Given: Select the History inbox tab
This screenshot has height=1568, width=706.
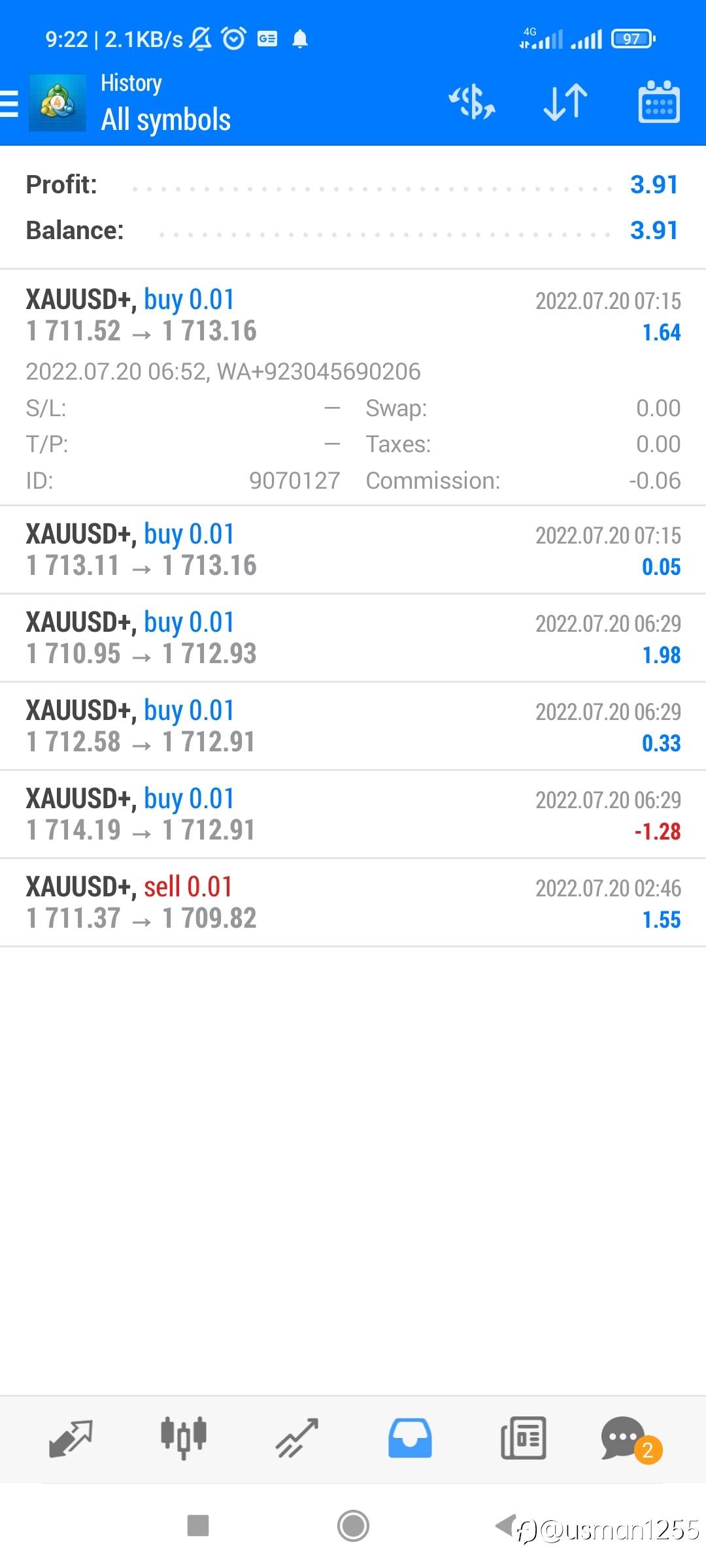Looking at the screenshot, I should point(410,1439).
